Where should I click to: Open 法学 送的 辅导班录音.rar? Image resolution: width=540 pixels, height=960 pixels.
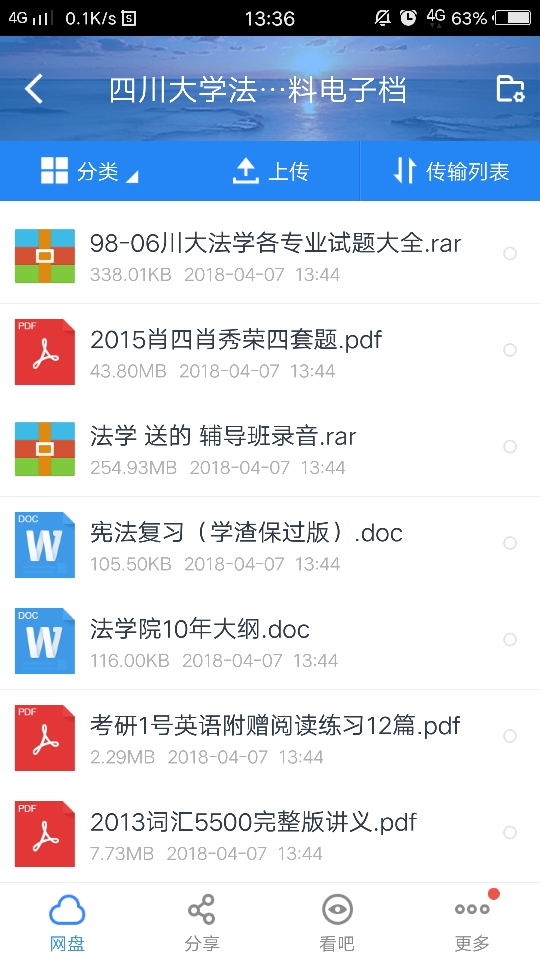click(270, 448)
